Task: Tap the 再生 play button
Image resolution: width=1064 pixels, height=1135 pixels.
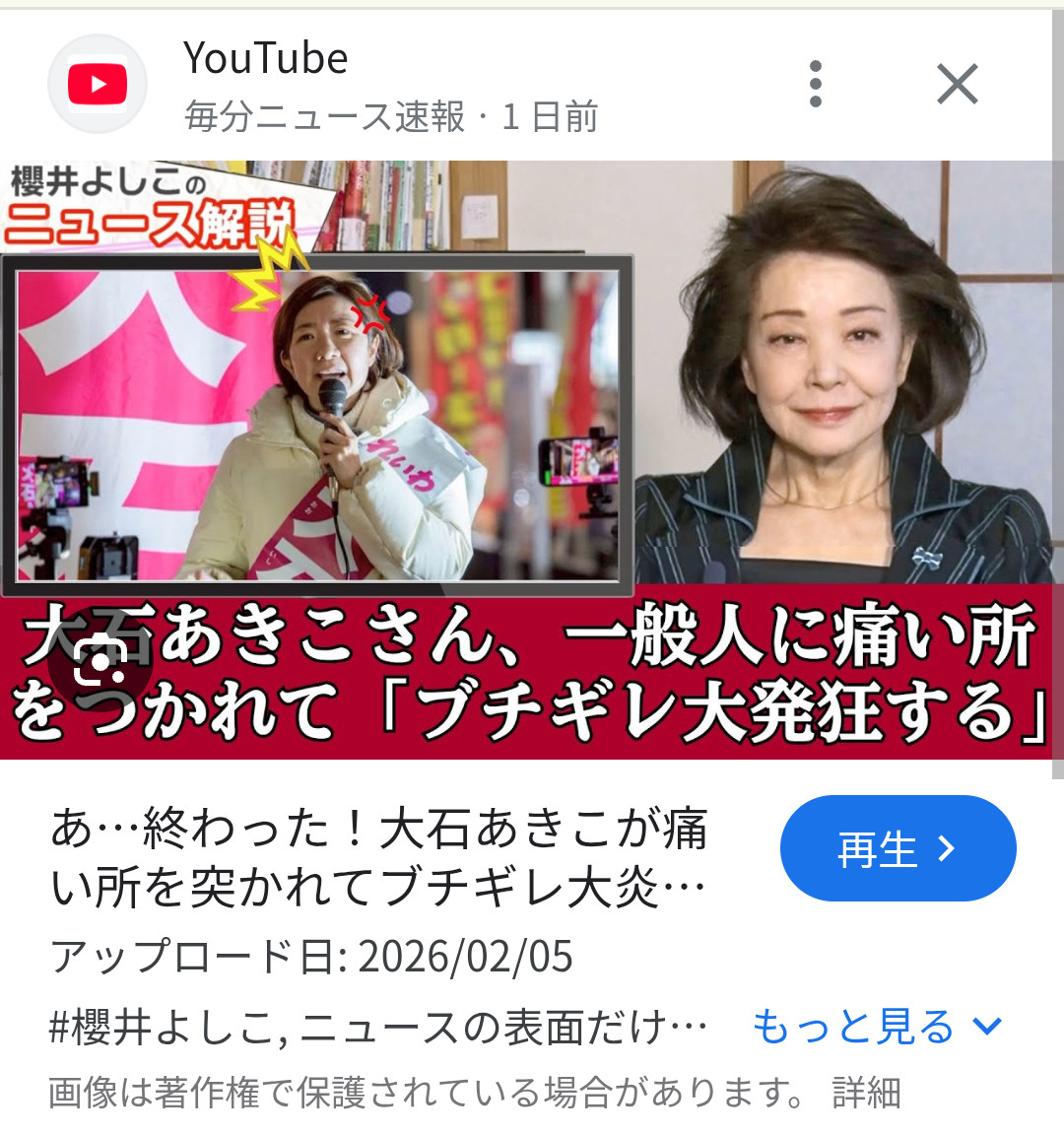Action: 898,848
